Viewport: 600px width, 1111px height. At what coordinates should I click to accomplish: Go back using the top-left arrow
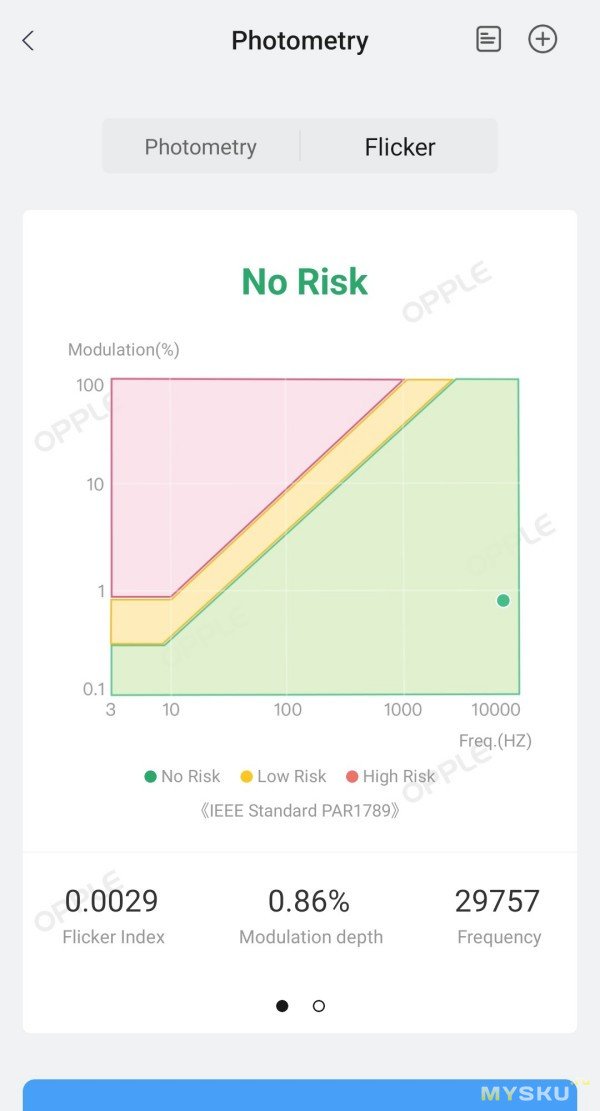pyautogui.click(x=28, y=41)
